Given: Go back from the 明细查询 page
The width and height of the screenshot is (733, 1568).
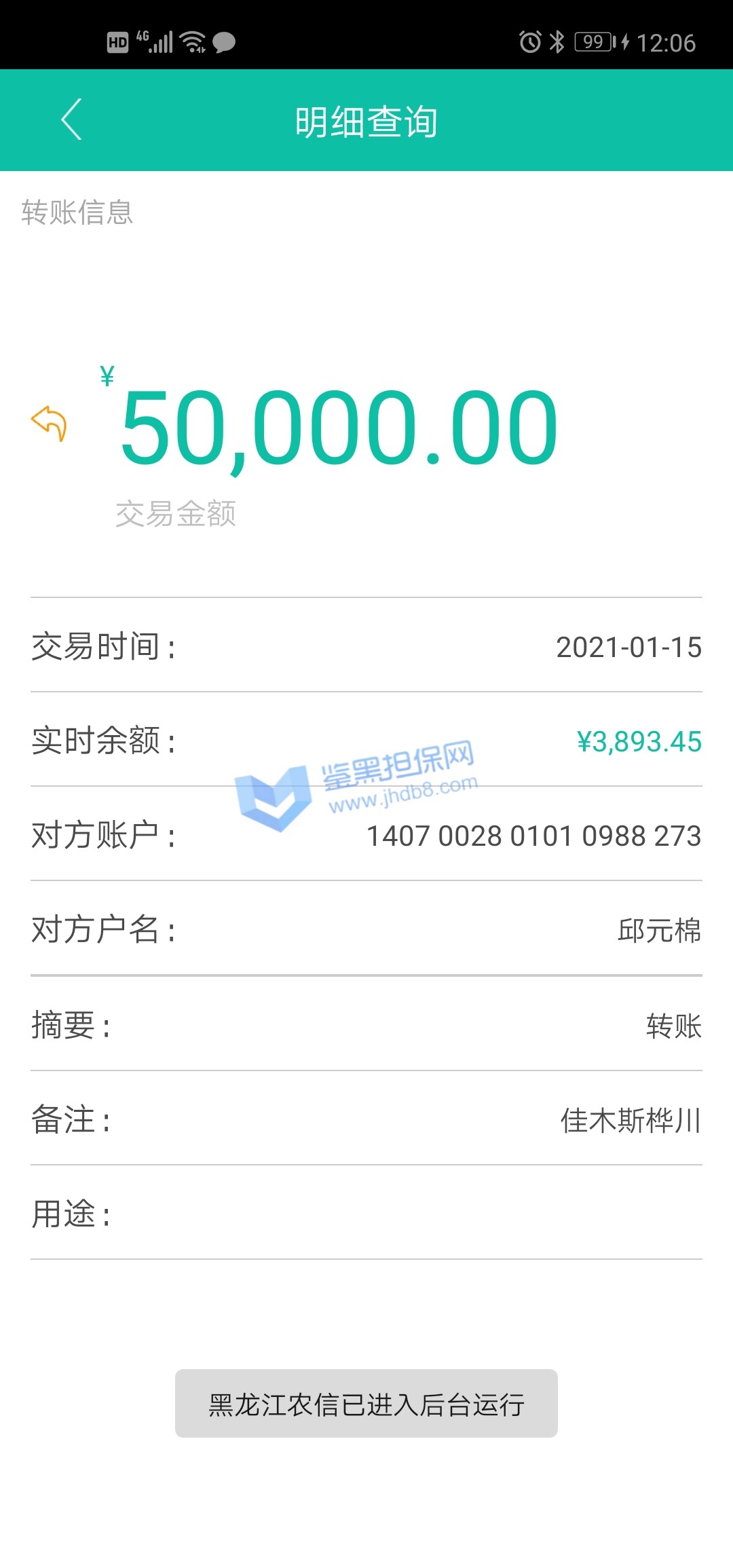Looking at the screenshot, I should [x=72, y=119].
